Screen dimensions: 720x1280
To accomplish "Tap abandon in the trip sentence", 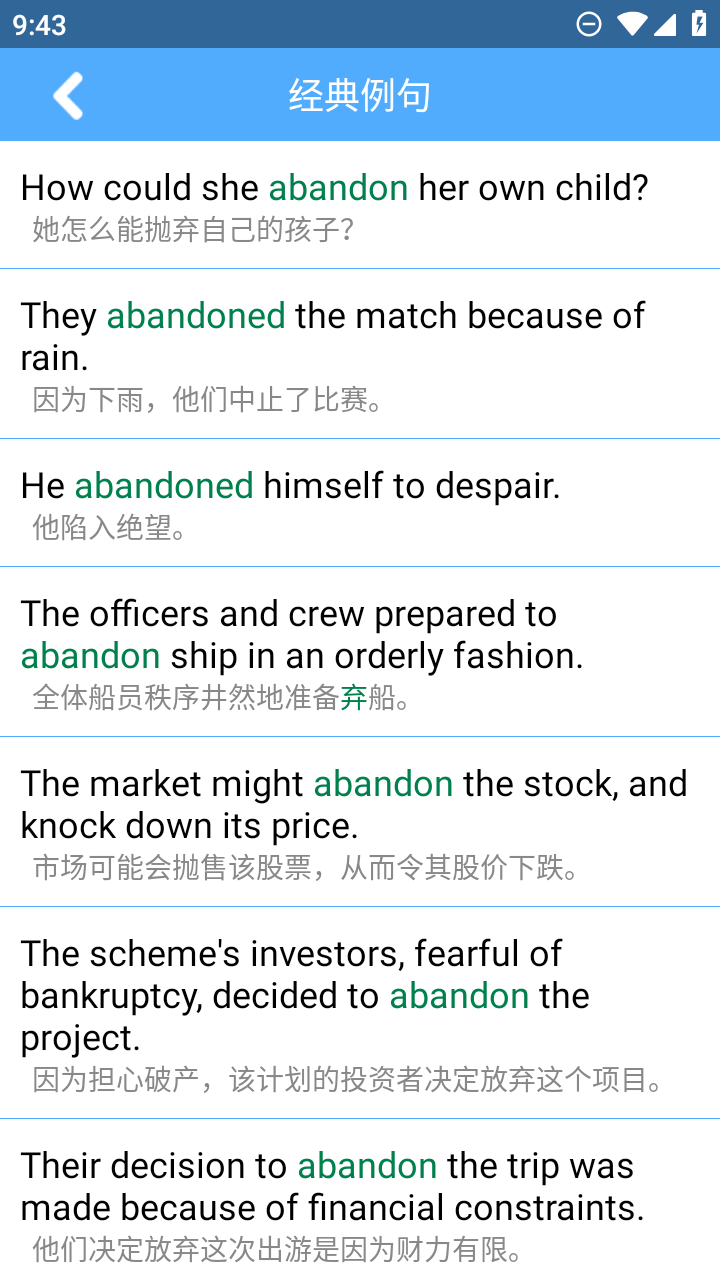I will pos(366,1165).
